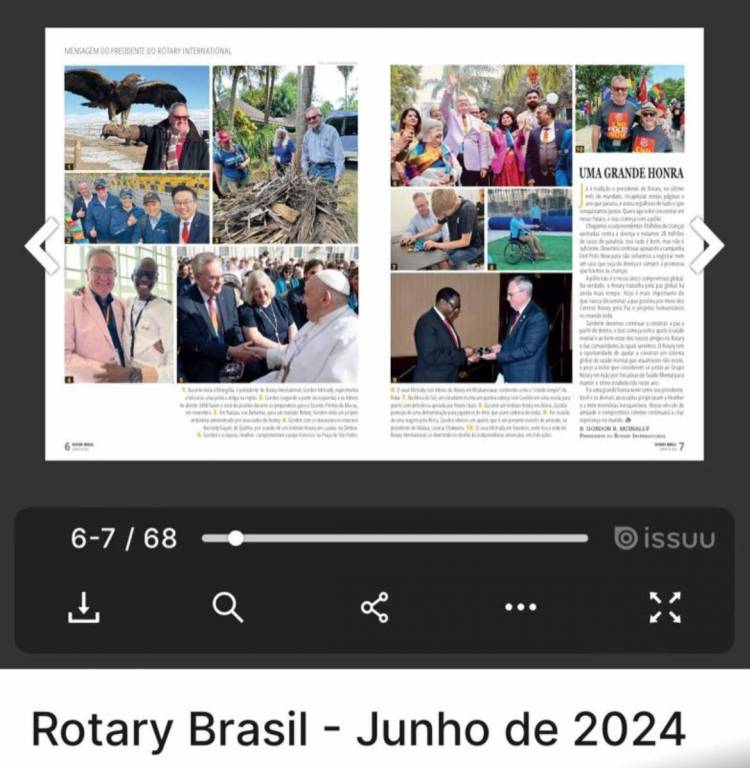750x768 pixels.
Task: Tap the page progress slider
Action: click(x=236, y=538)
